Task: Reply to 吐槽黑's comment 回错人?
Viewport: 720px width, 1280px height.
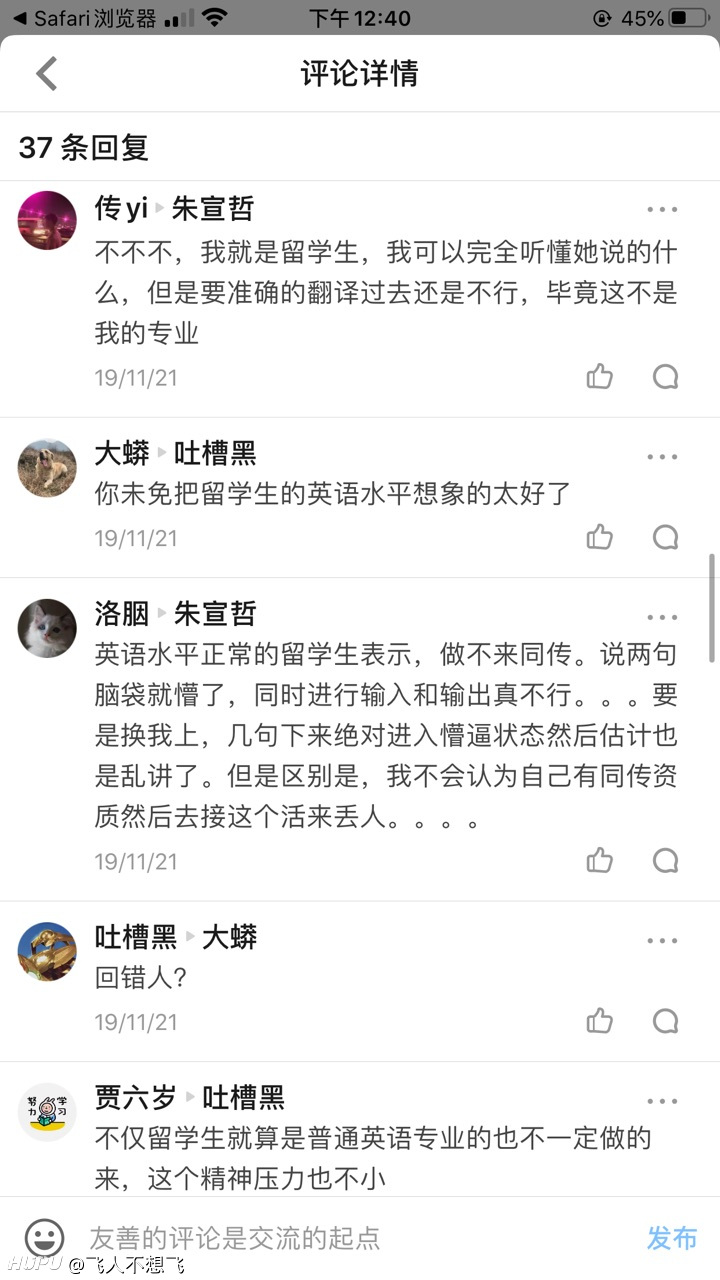Action: click(666, 1021)
